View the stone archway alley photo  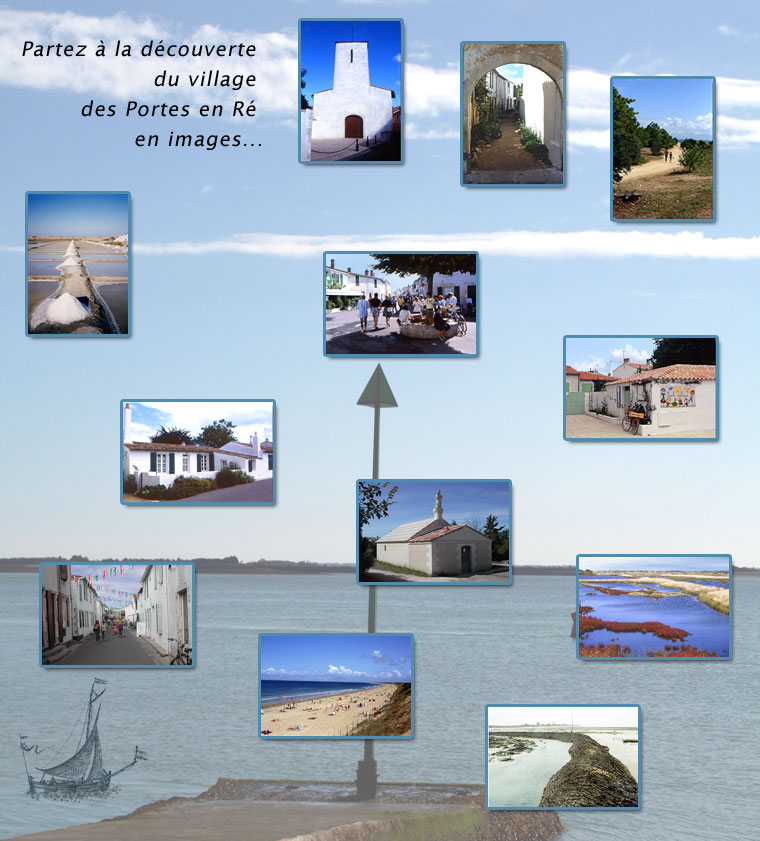click(x=513, y=113)
